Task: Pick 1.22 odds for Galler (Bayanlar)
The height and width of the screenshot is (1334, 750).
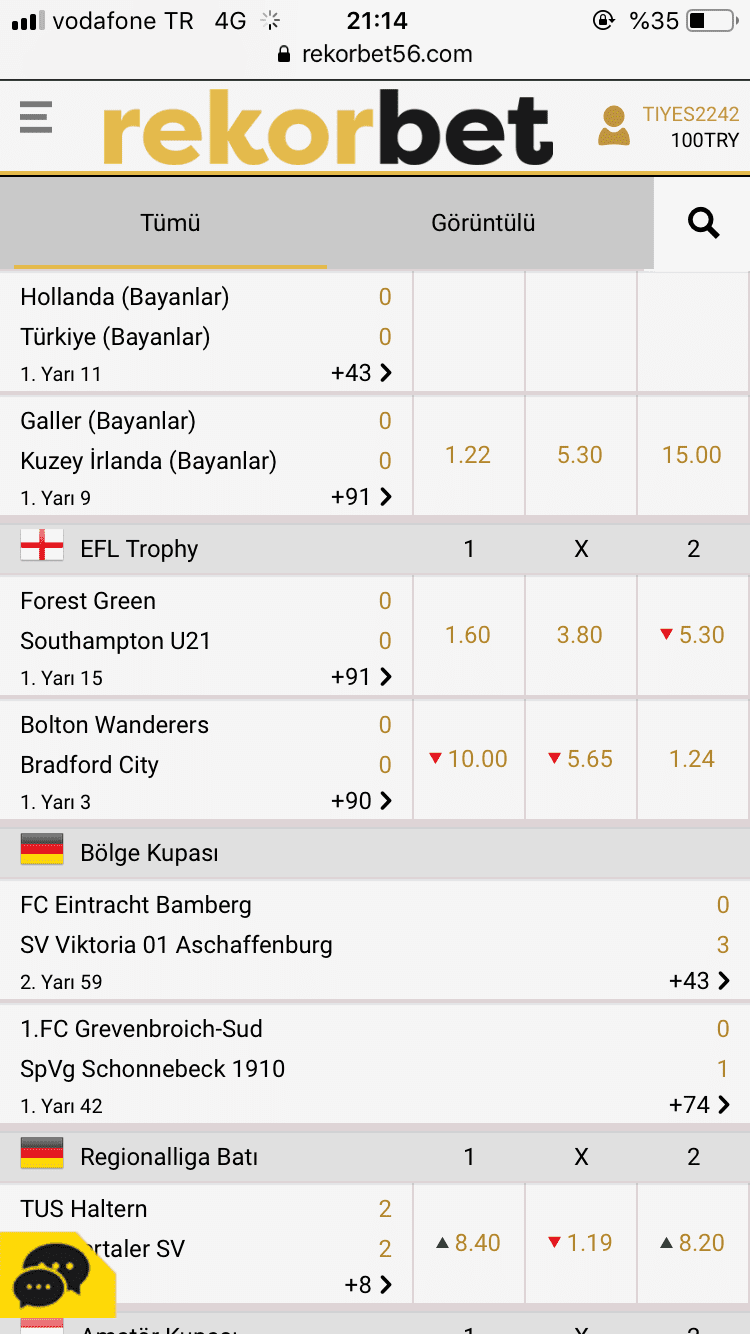Action: pyautogui.click(x=468, y=455)
